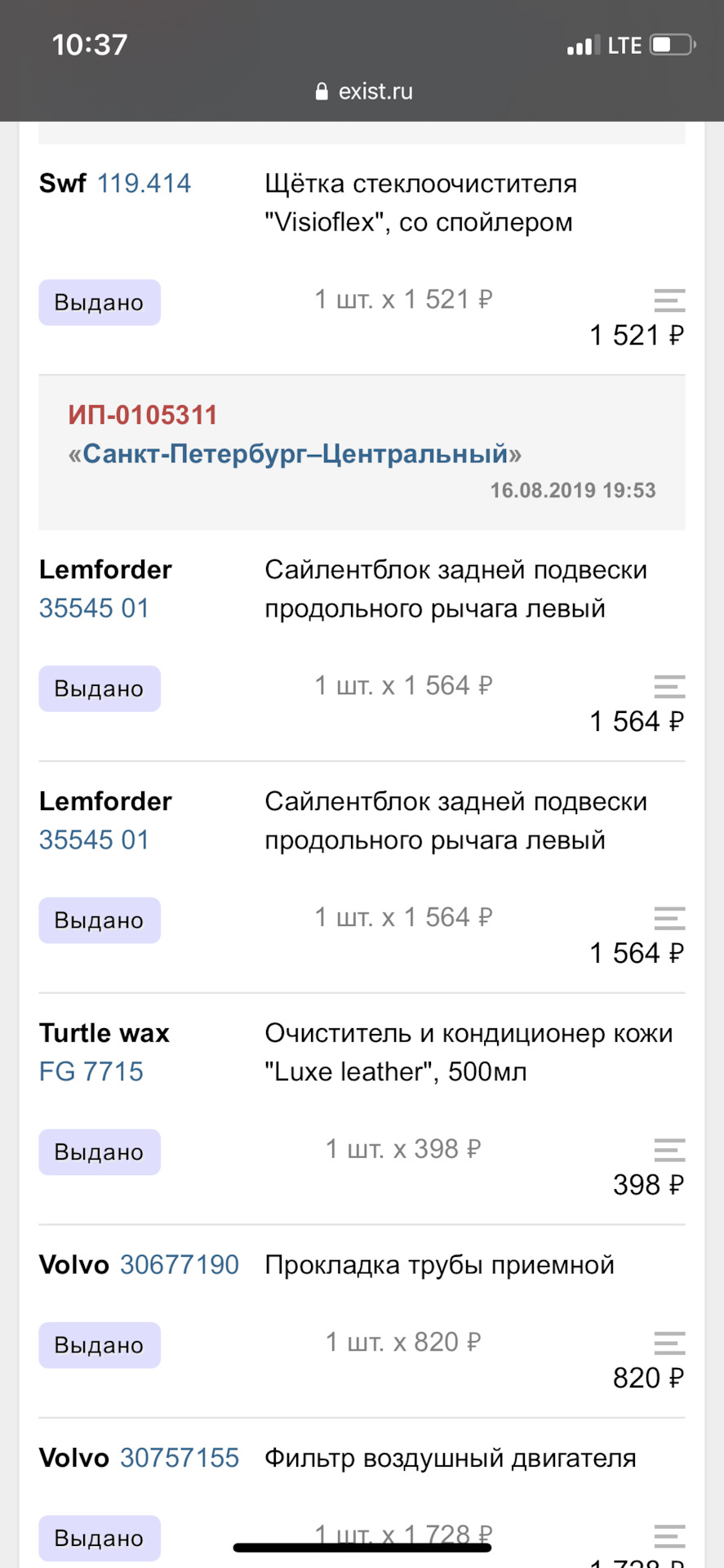Open options menu for first Lemforder silentblock
The width and height of the screenshot is (724, 1568).
coord(669,688)
